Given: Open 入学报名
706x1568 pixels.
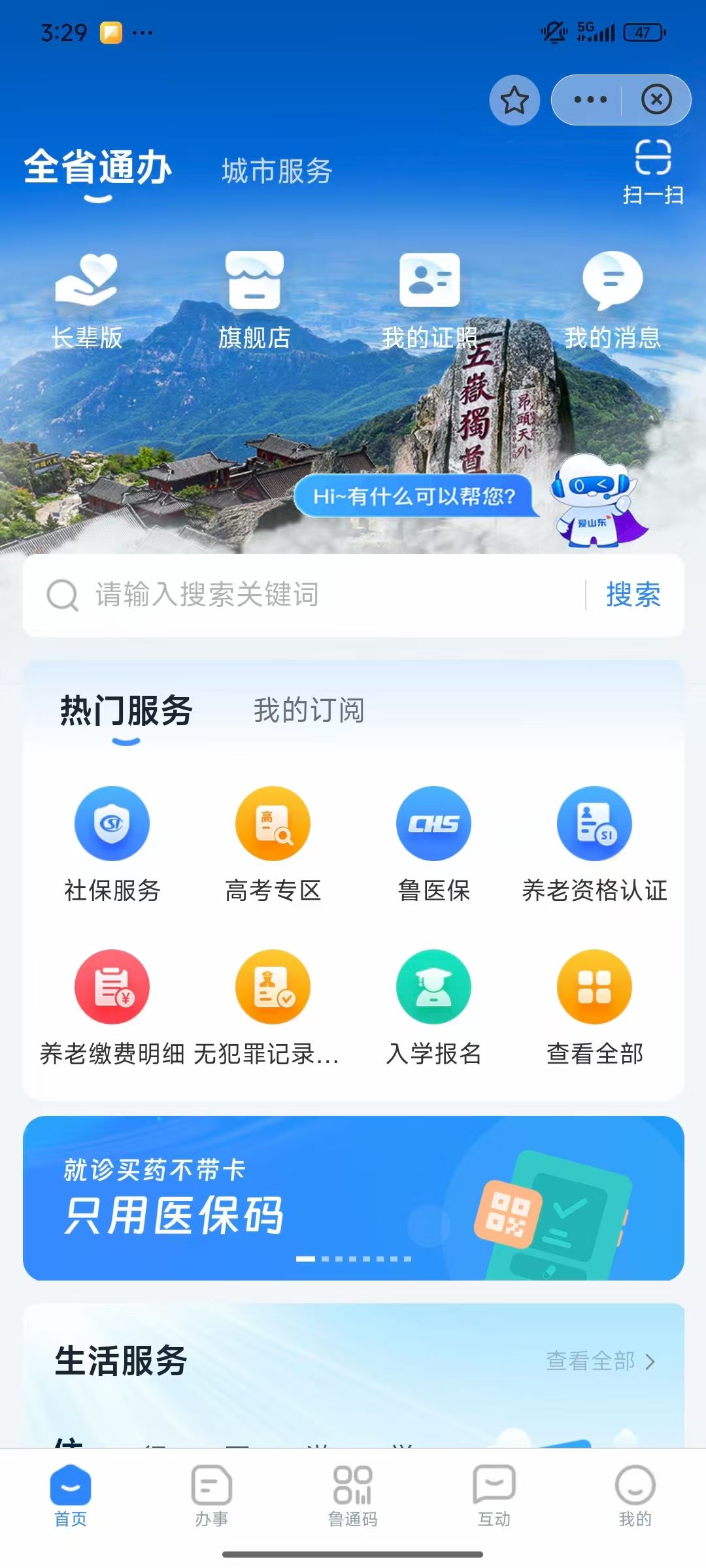Looking at the screenshot, I should (433, 1006).
